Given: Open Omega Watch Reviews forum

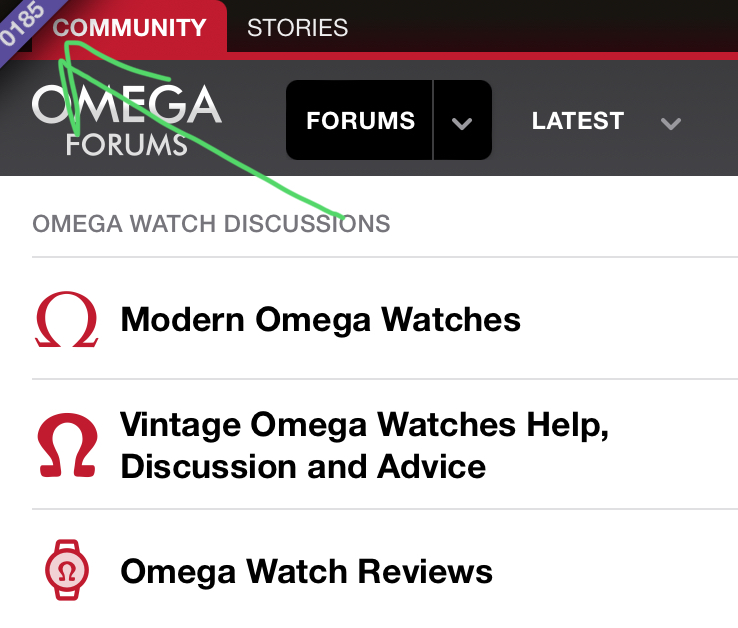Looking at the screenshot, I should (306, 572).
